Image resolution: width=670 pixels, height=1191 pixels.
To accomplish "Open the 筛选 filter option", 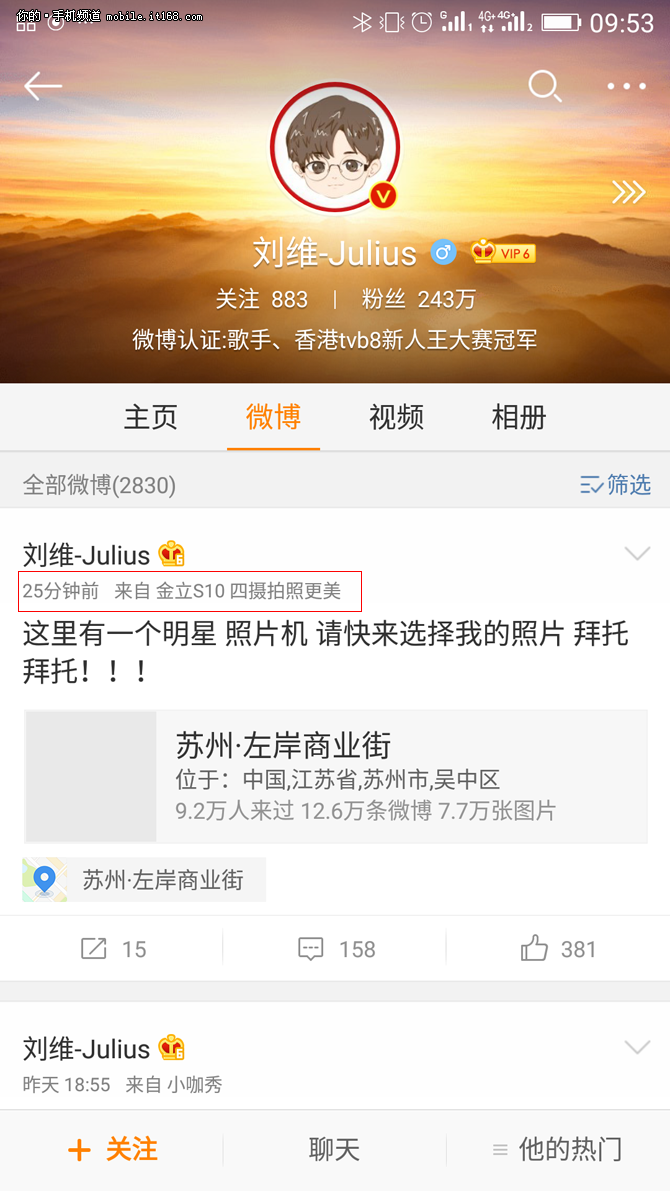I will 615,485.
